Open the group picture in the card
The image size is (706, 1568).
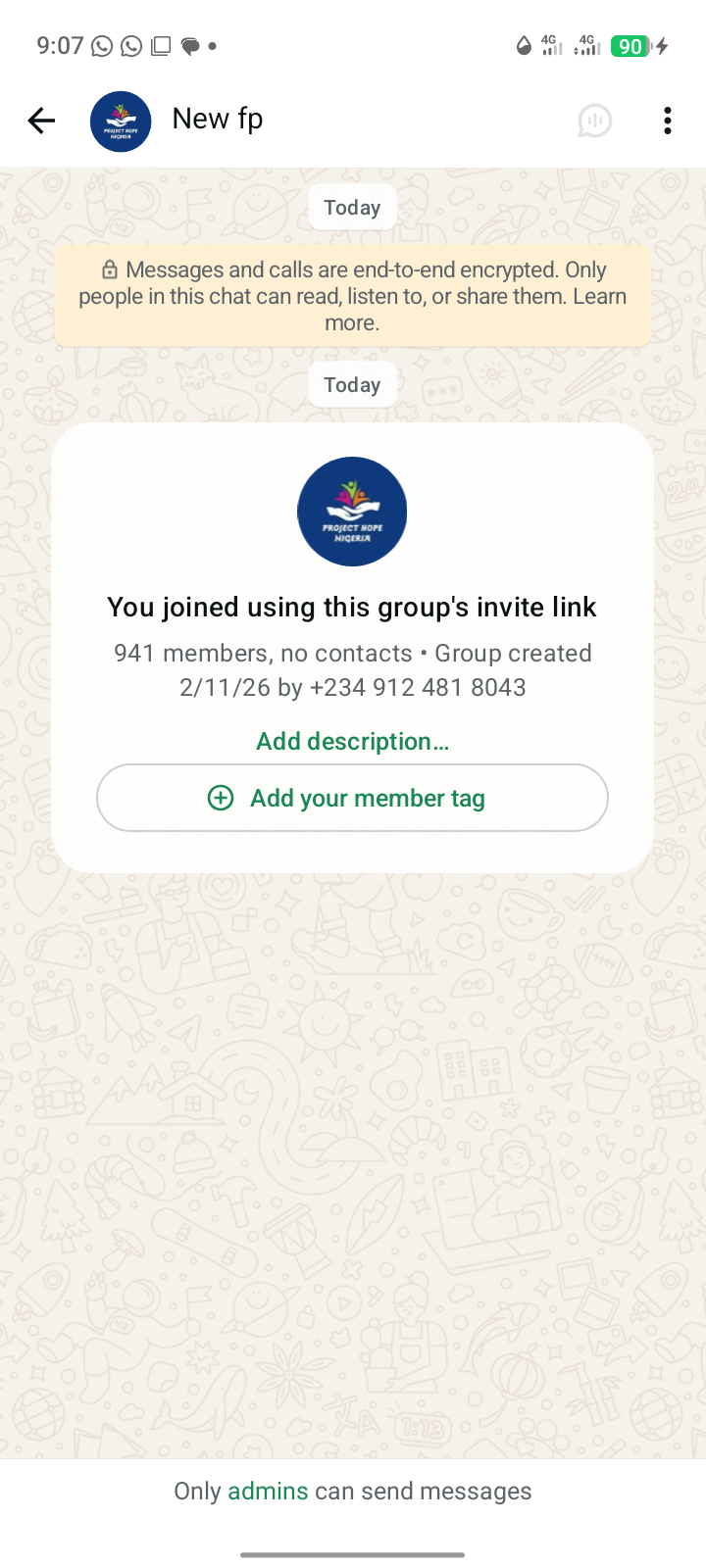352,512
